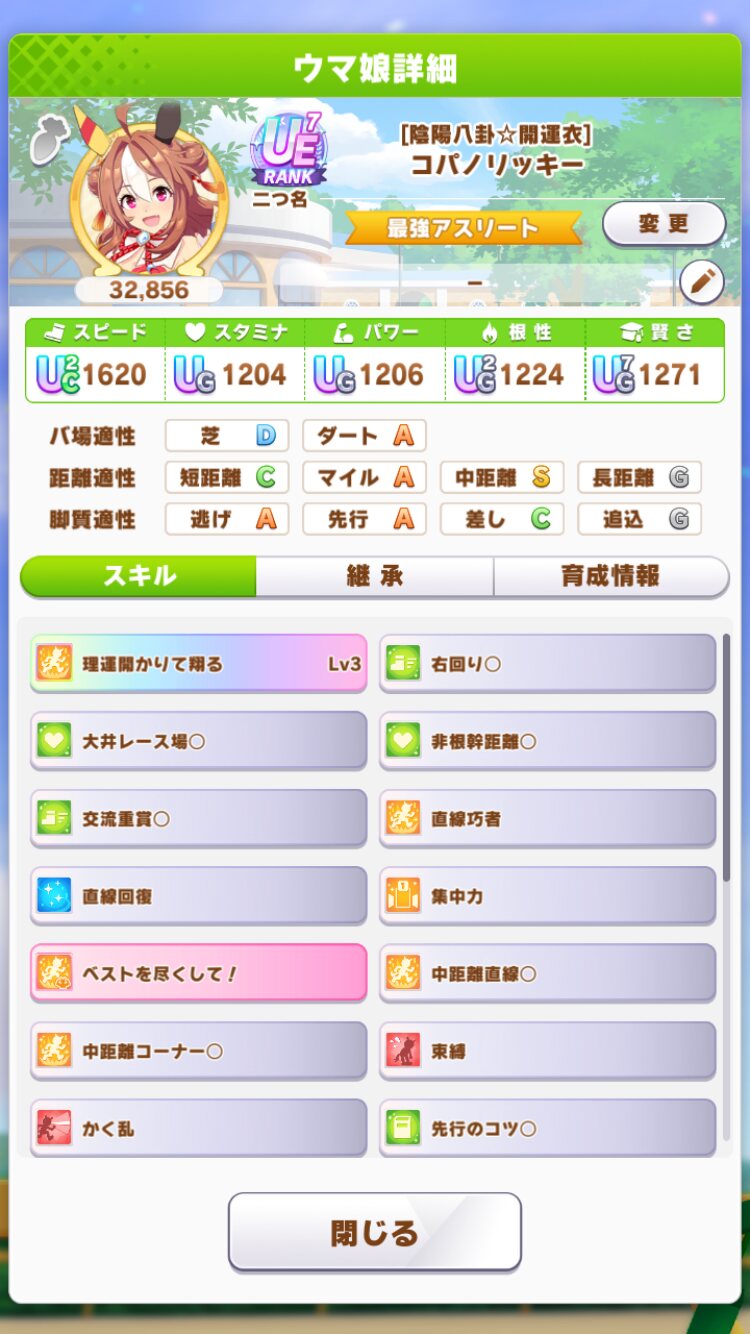Select the スキル tab

139,577
